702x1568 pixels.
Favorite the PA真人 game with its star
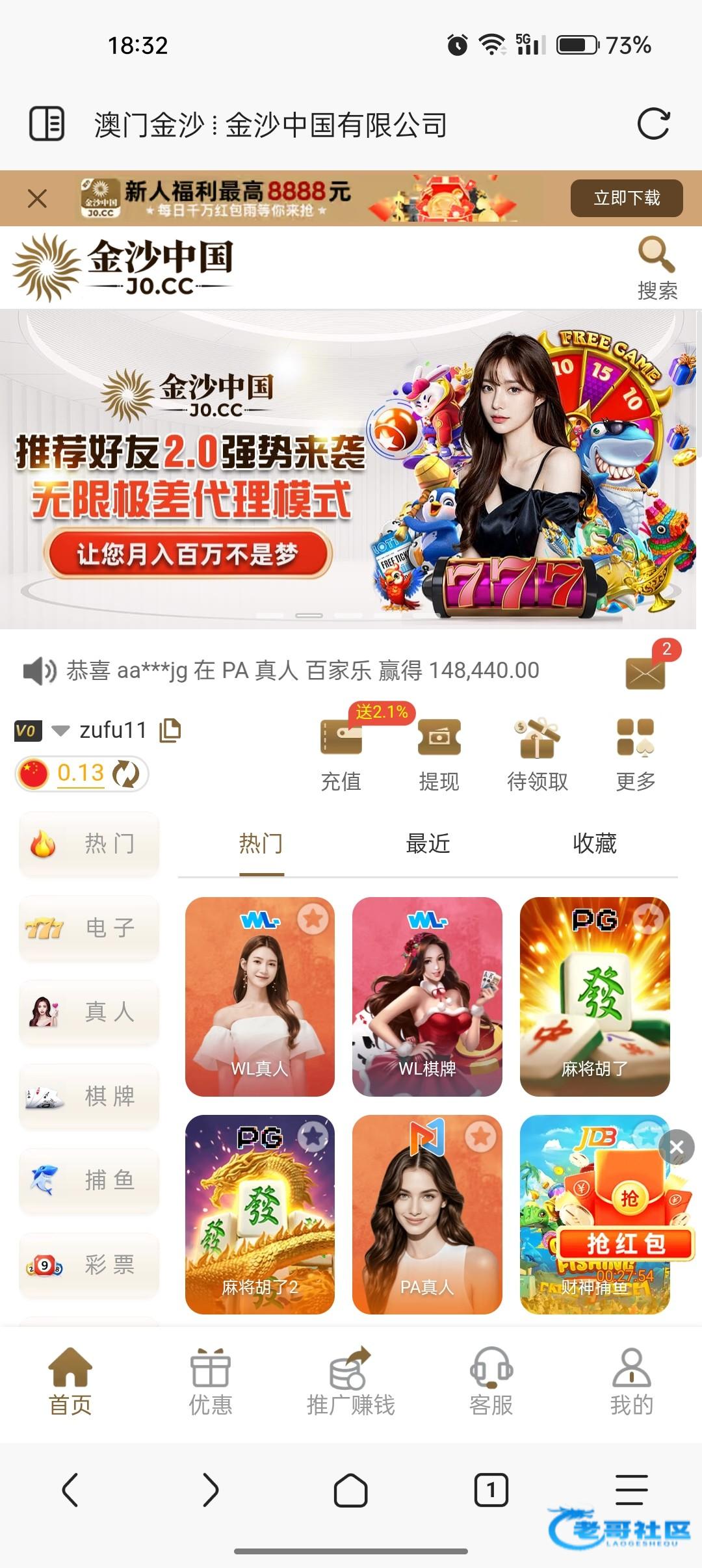(480, 1136)
